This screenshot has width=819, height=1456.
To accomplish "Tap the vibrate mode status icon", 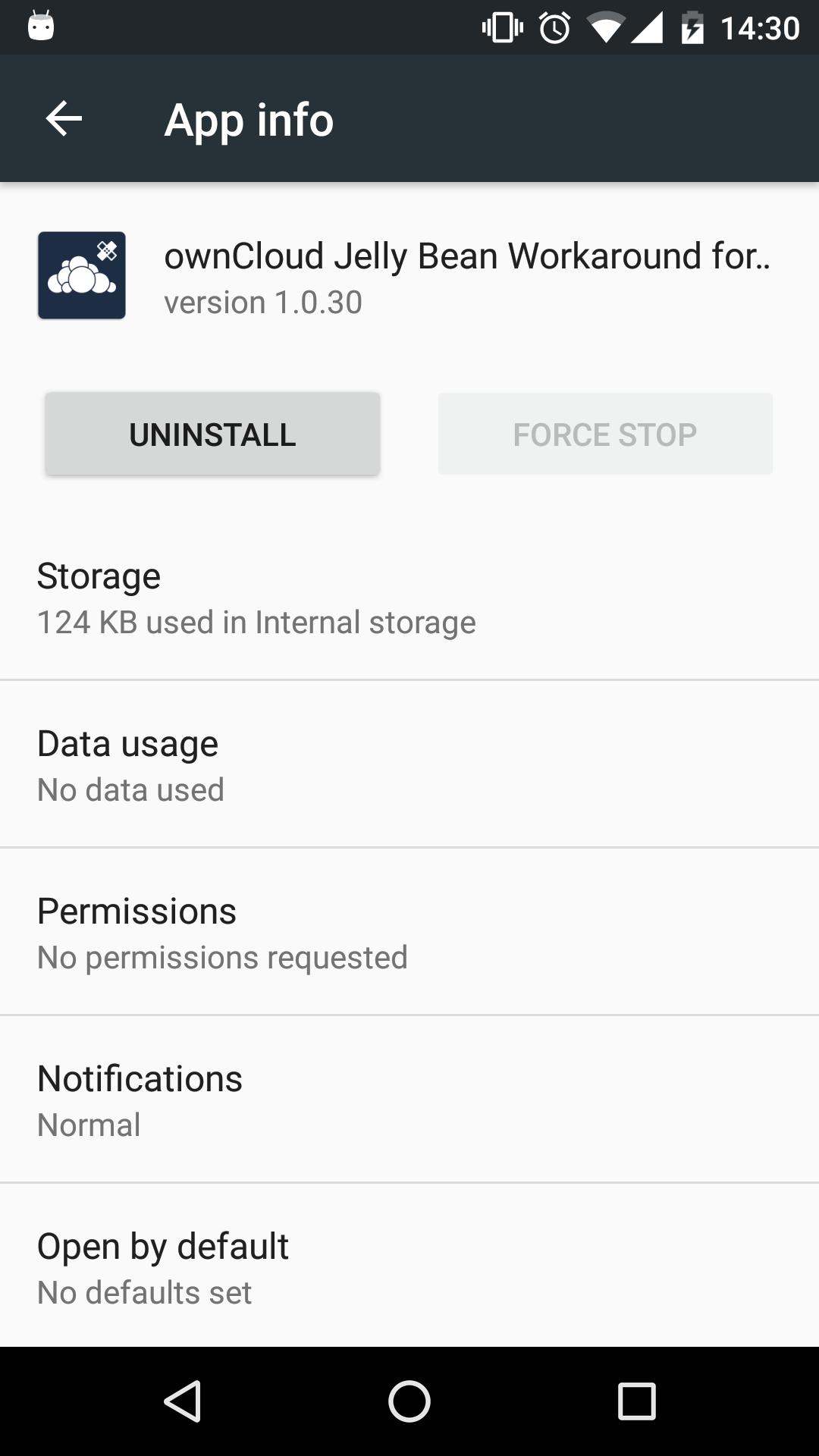I will click(x=500, y=27).
